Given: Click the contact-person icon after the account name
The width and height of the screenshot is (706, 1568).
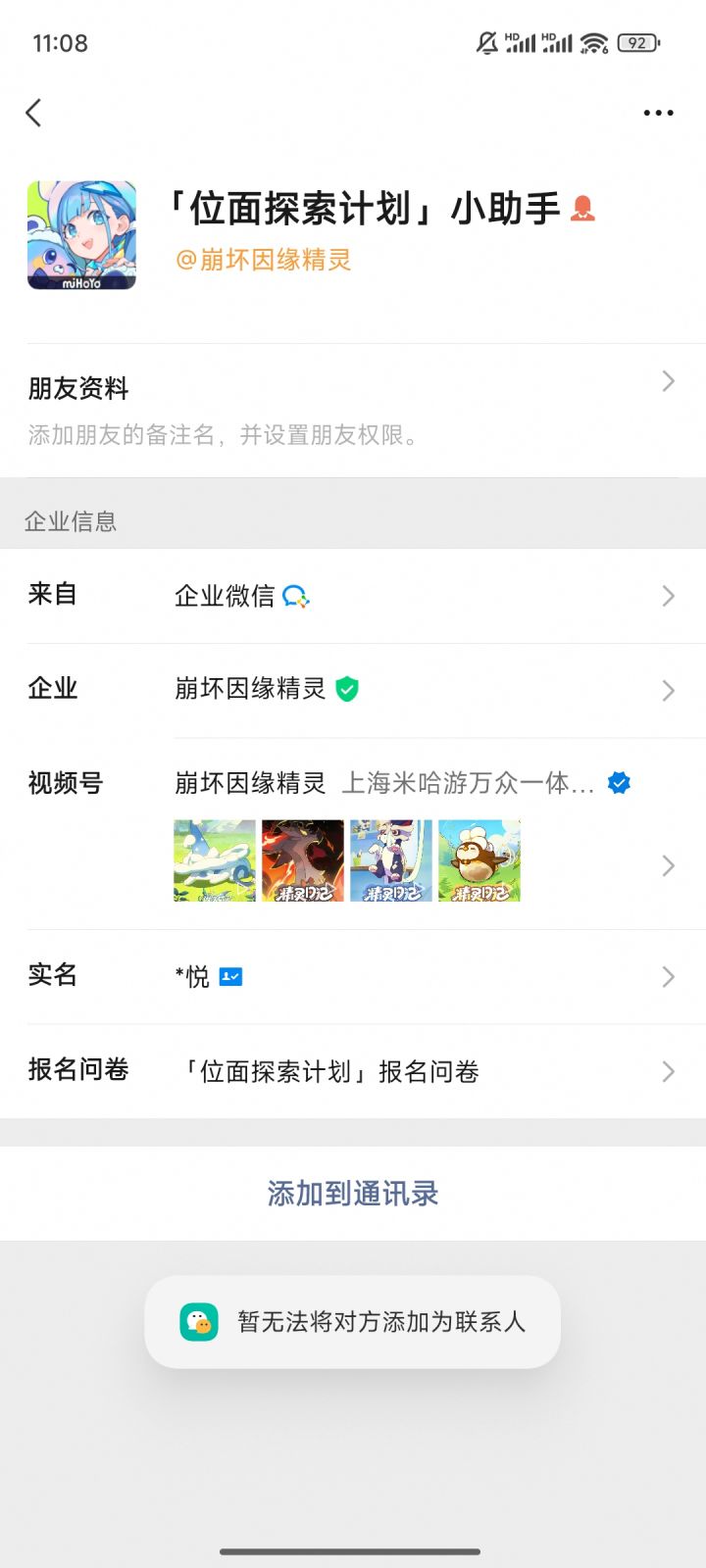Looking at the screenshot, I should (x=582, y=208).
